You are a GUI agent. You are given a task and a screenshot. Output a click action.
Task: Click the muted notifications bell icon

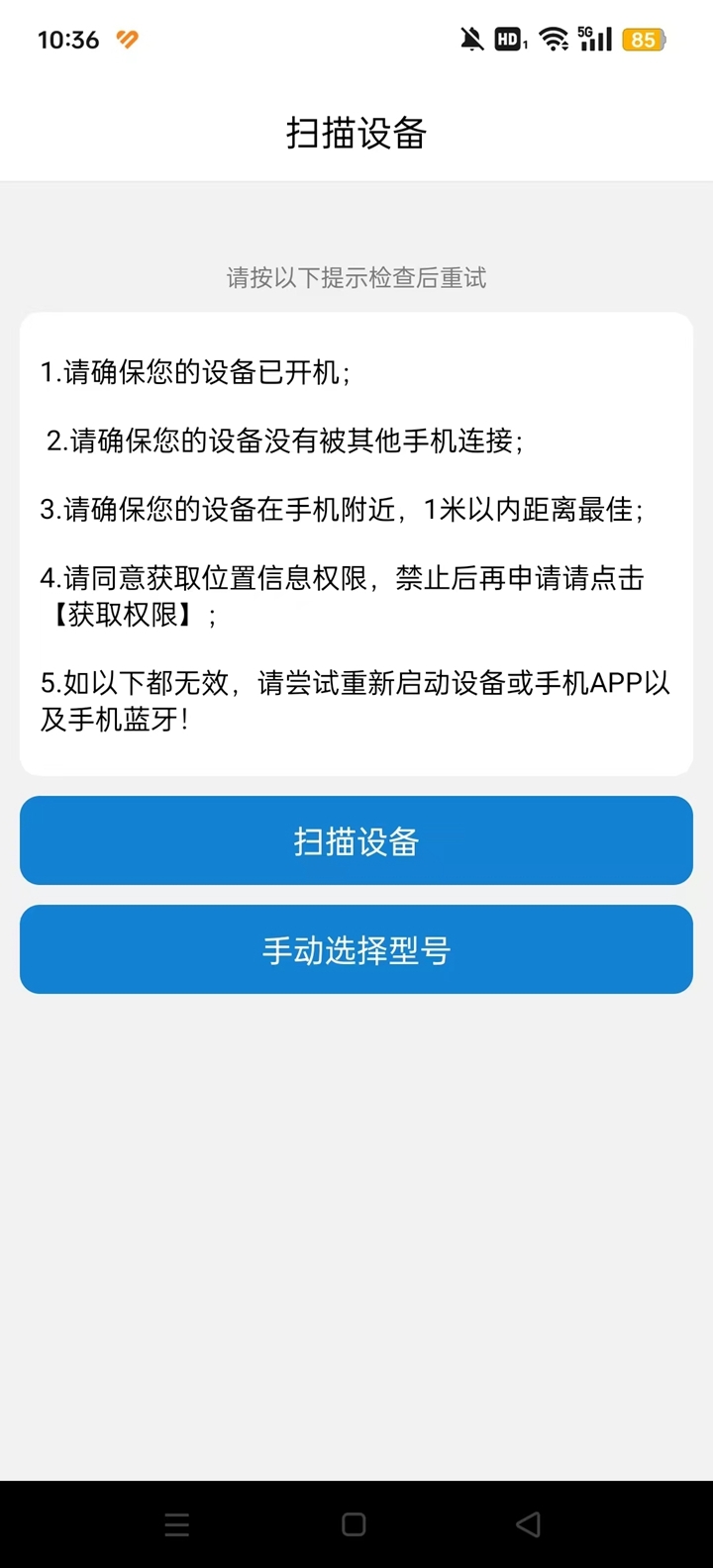[471, 39]
